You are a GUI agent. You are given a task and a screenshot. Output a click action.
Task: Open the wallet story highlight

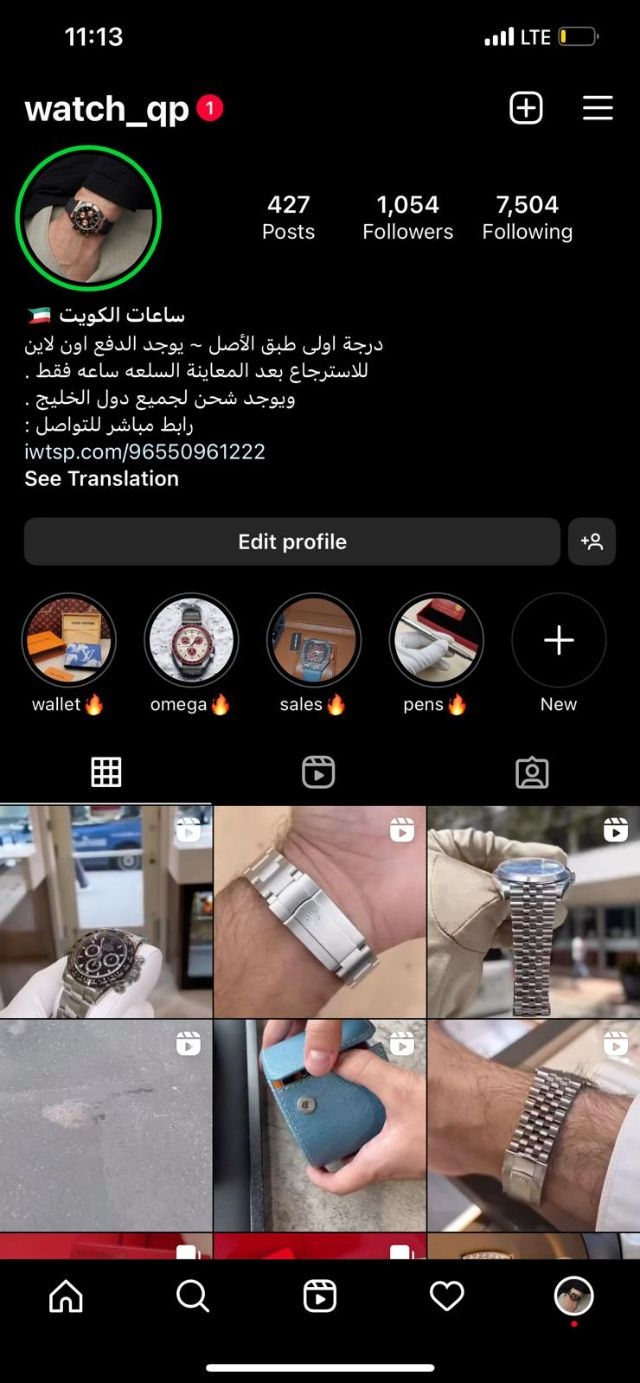(x=68, y=641)
